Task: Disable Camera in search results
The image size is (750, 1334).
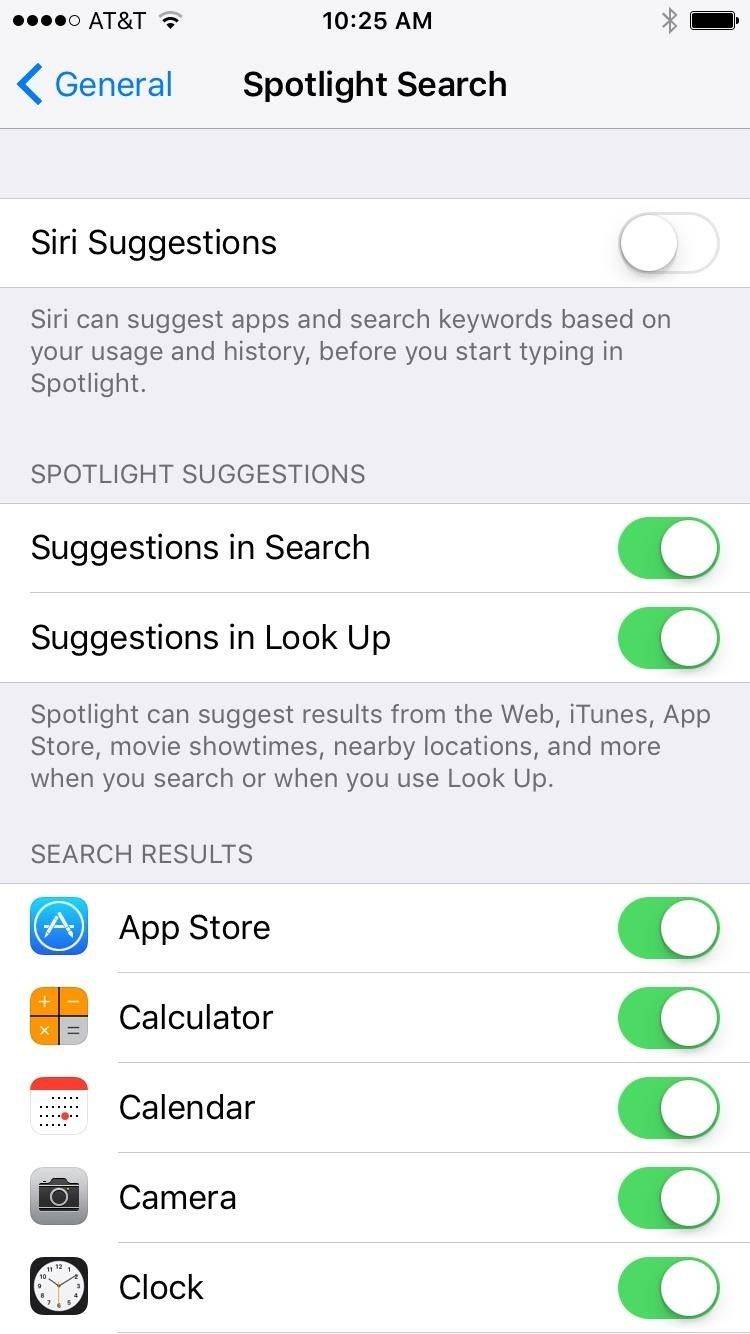Action: coord(668,1197)
